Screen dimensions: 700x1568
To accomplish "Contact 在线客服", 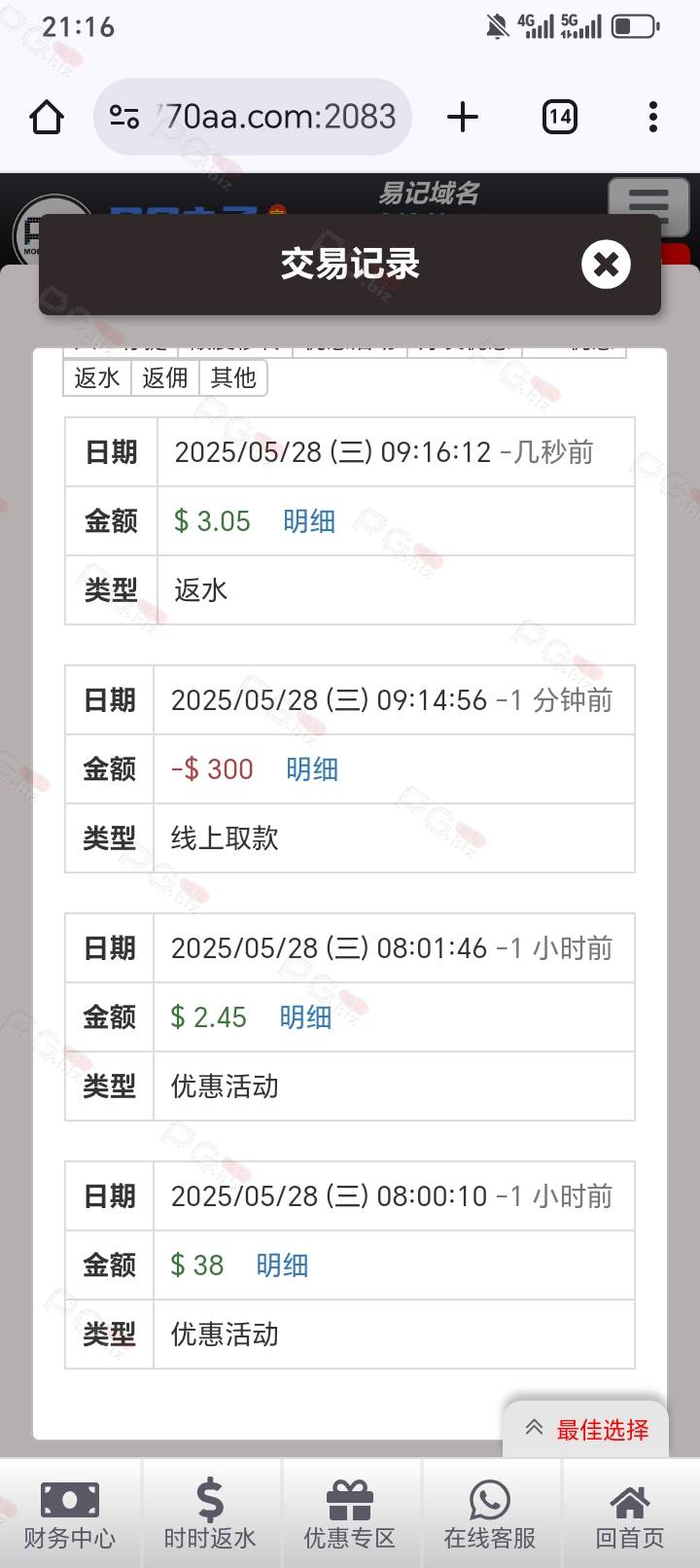I will pyautogui.click(x=490, y=1514).
